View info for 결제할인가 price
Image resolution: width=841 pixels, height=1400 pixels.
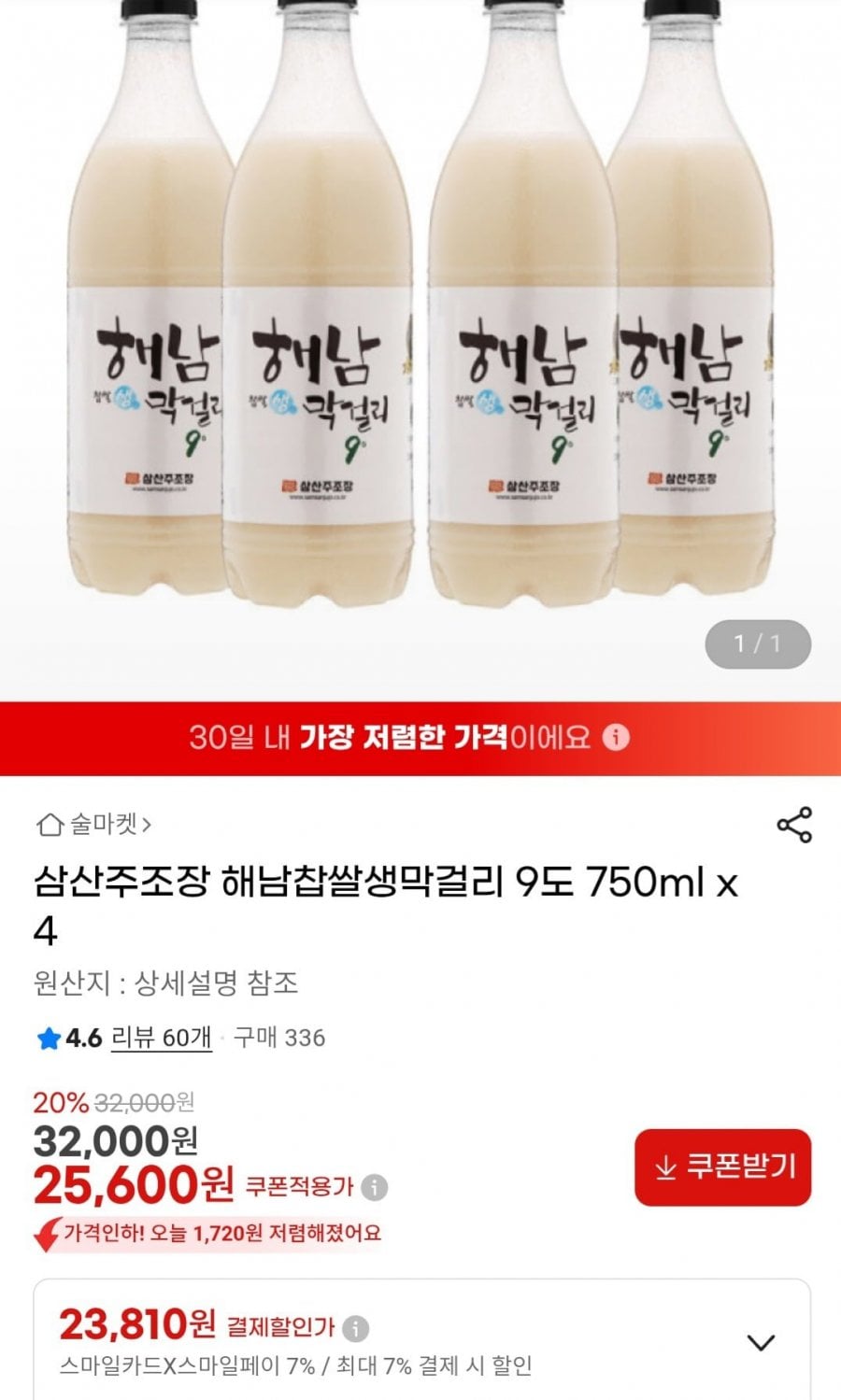(x=356, y=1327)
